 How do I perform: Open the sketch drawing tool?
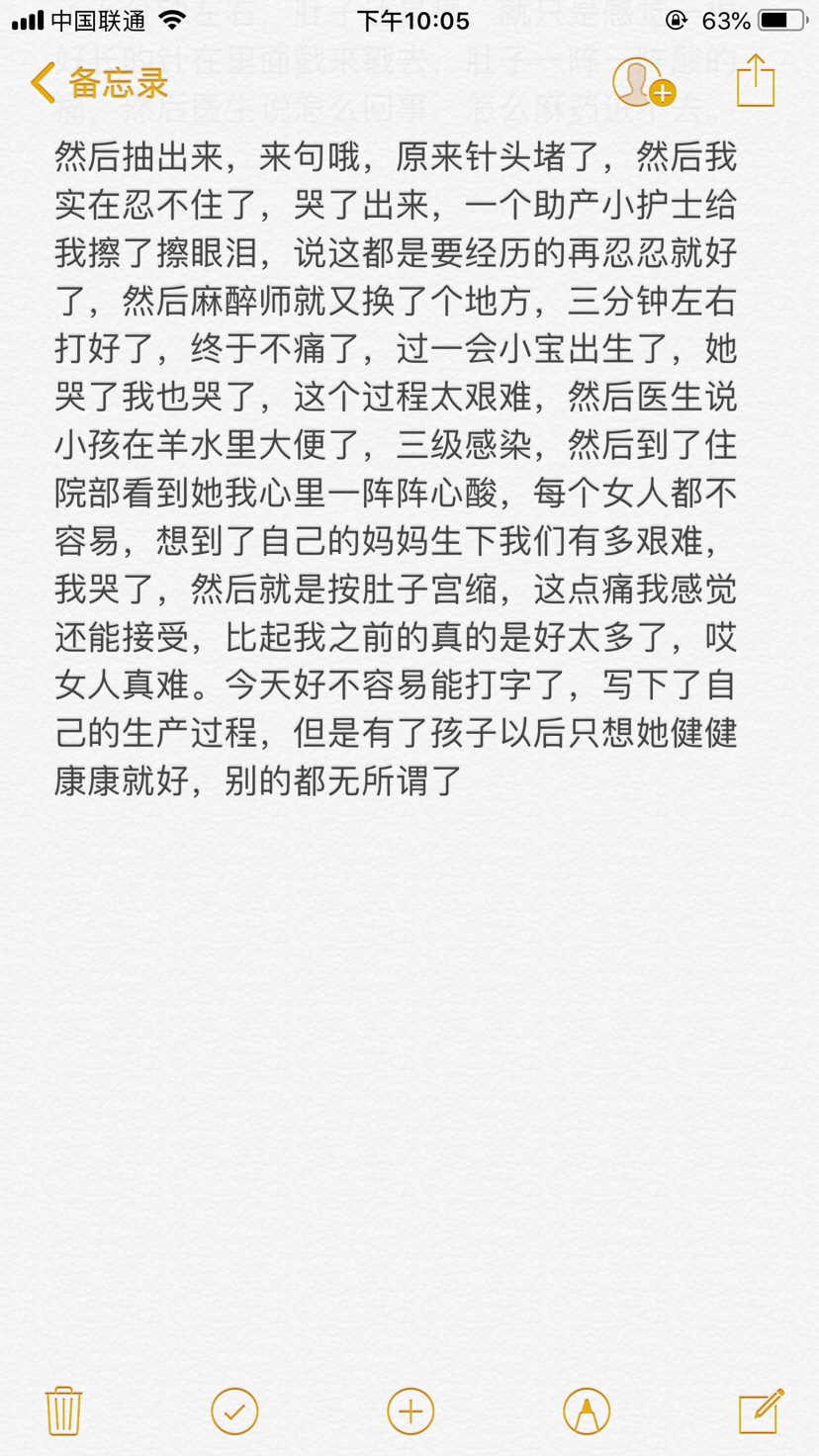click(x=586, y=1411)
